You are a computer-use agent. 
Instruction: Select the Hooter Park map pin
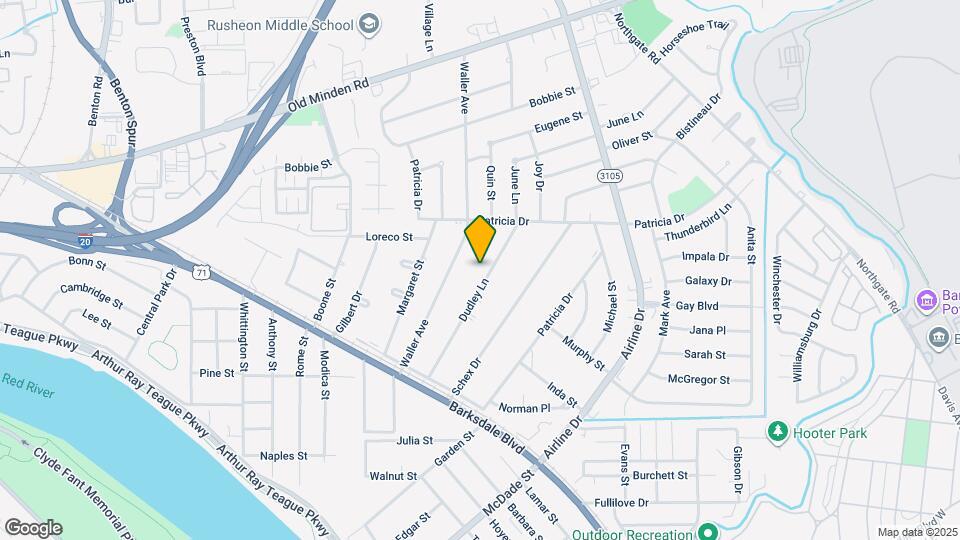coord(778,433)
